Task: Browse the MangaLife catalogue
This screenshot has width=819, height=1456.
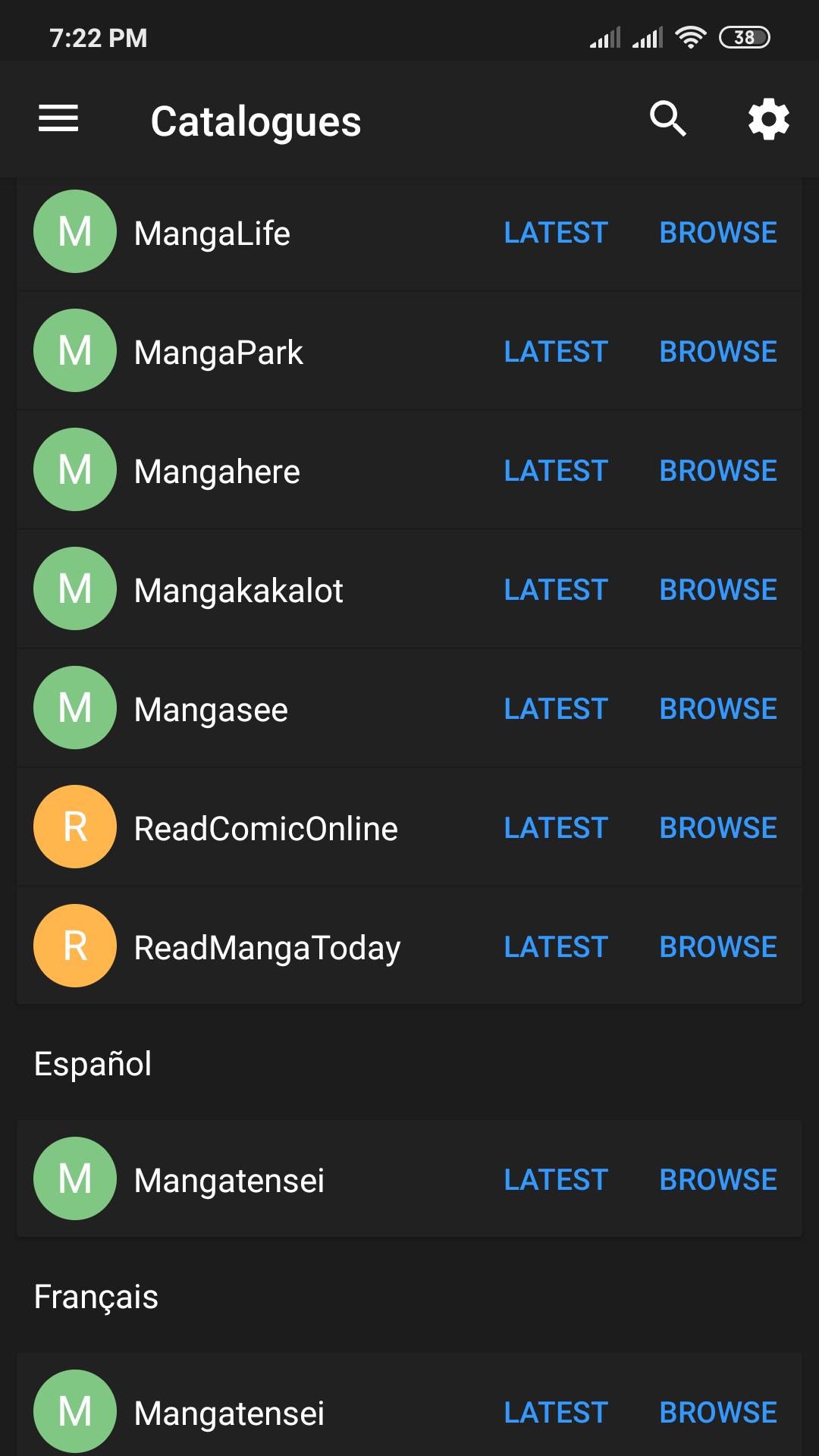Action: tap(717, 233)
